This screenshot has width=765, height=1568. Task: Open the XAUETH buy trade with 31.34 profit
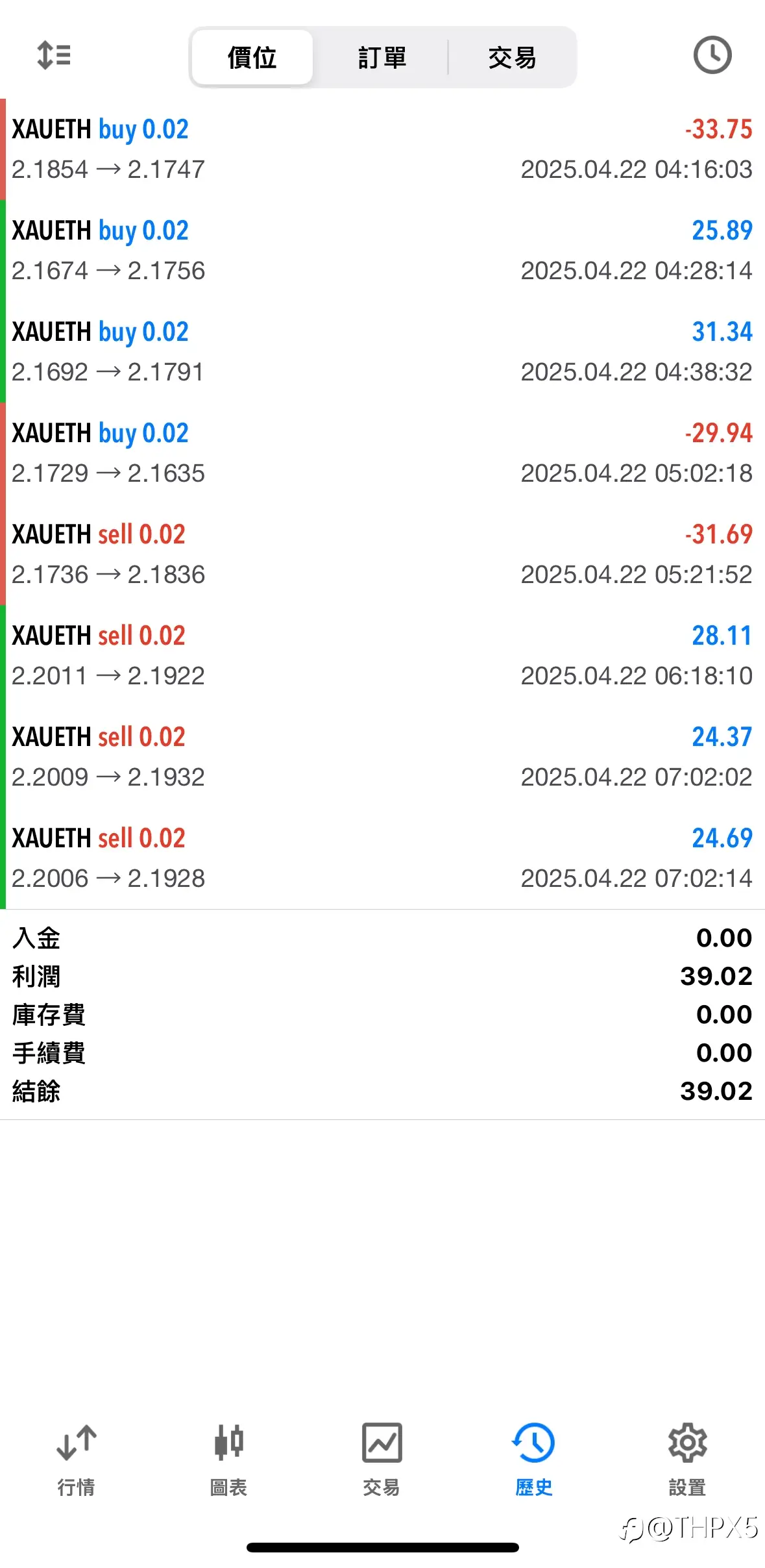pyautogui.click(x=382, y=352)
